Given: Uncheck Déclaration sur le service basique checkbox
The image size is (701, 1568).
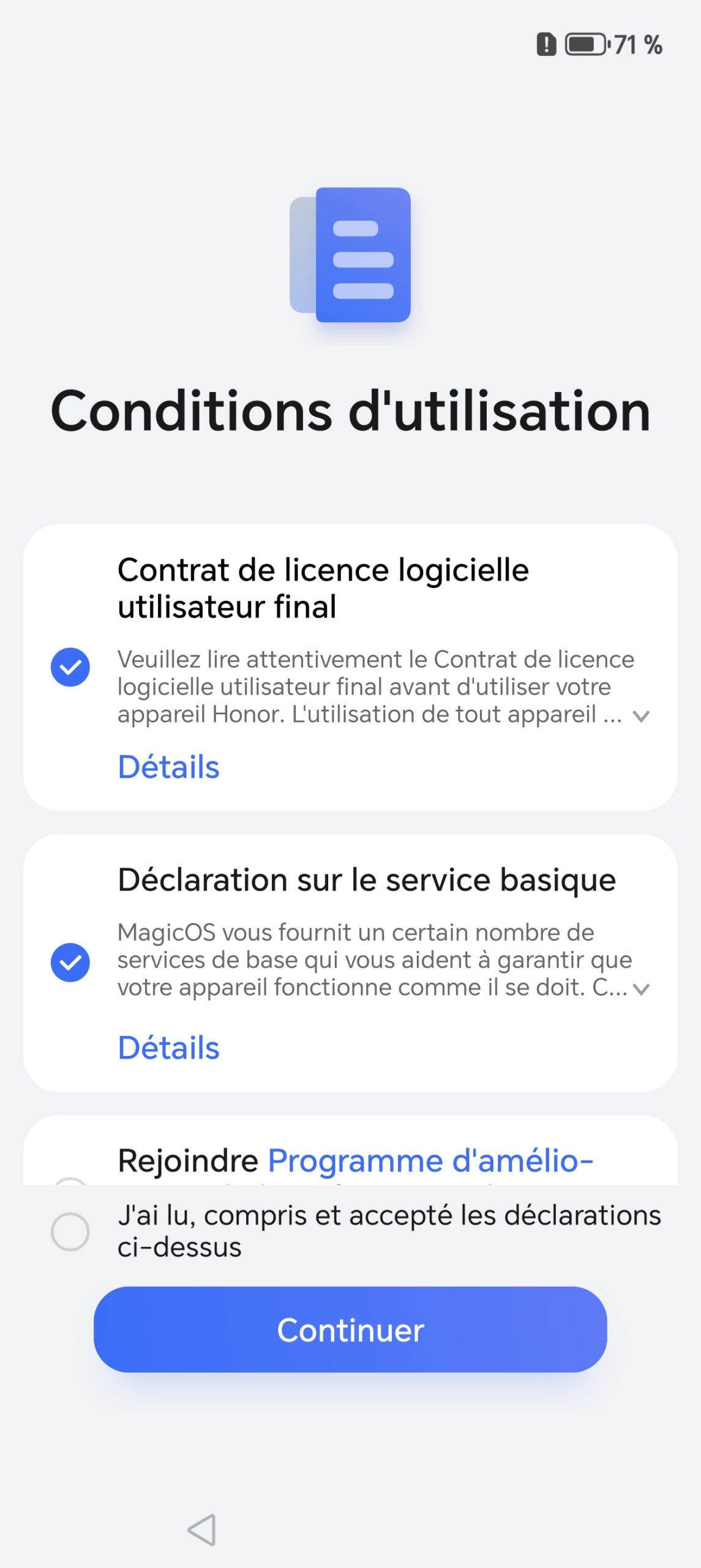Looking at the screenshot, I should coord(70,962).
